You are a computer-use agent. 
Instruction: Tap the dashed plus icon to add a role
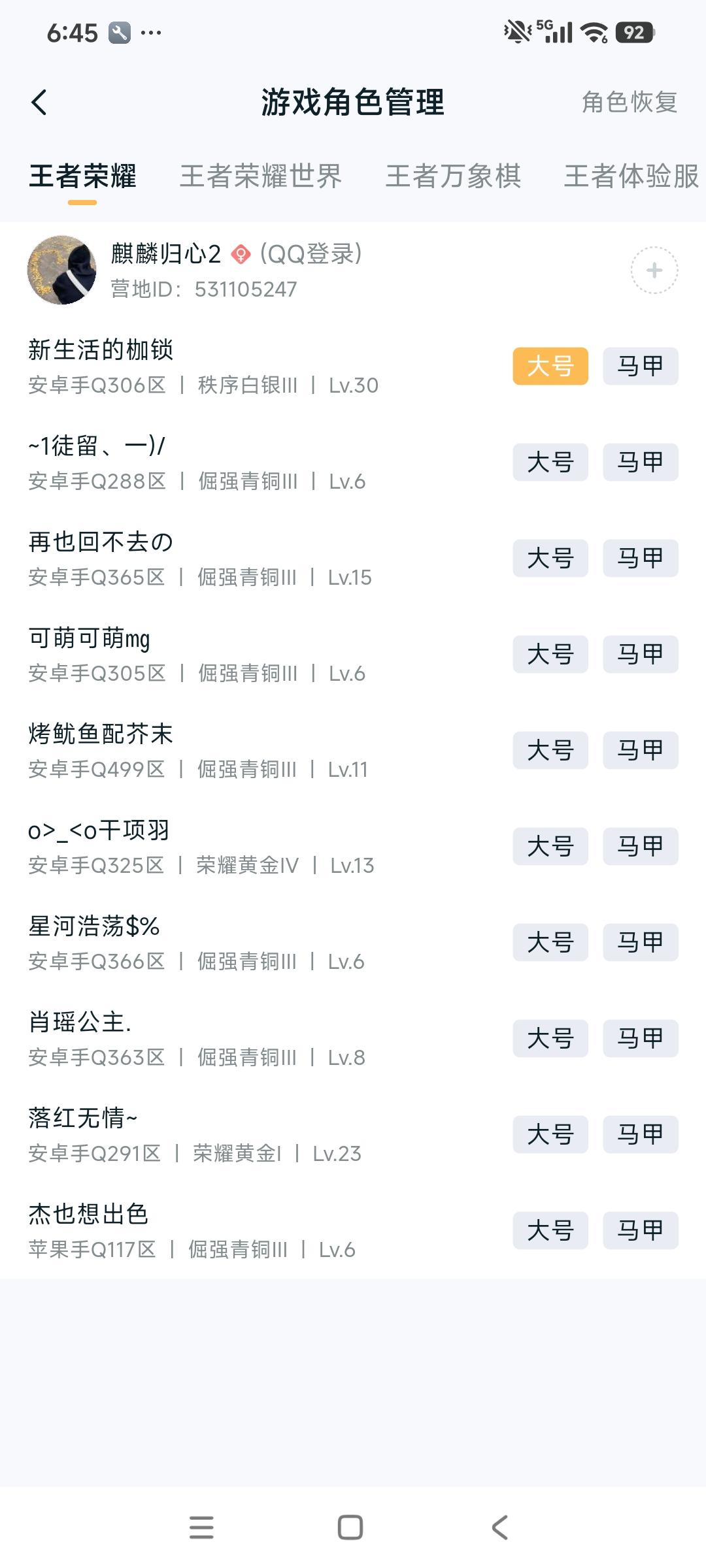[x=654, y=270]
